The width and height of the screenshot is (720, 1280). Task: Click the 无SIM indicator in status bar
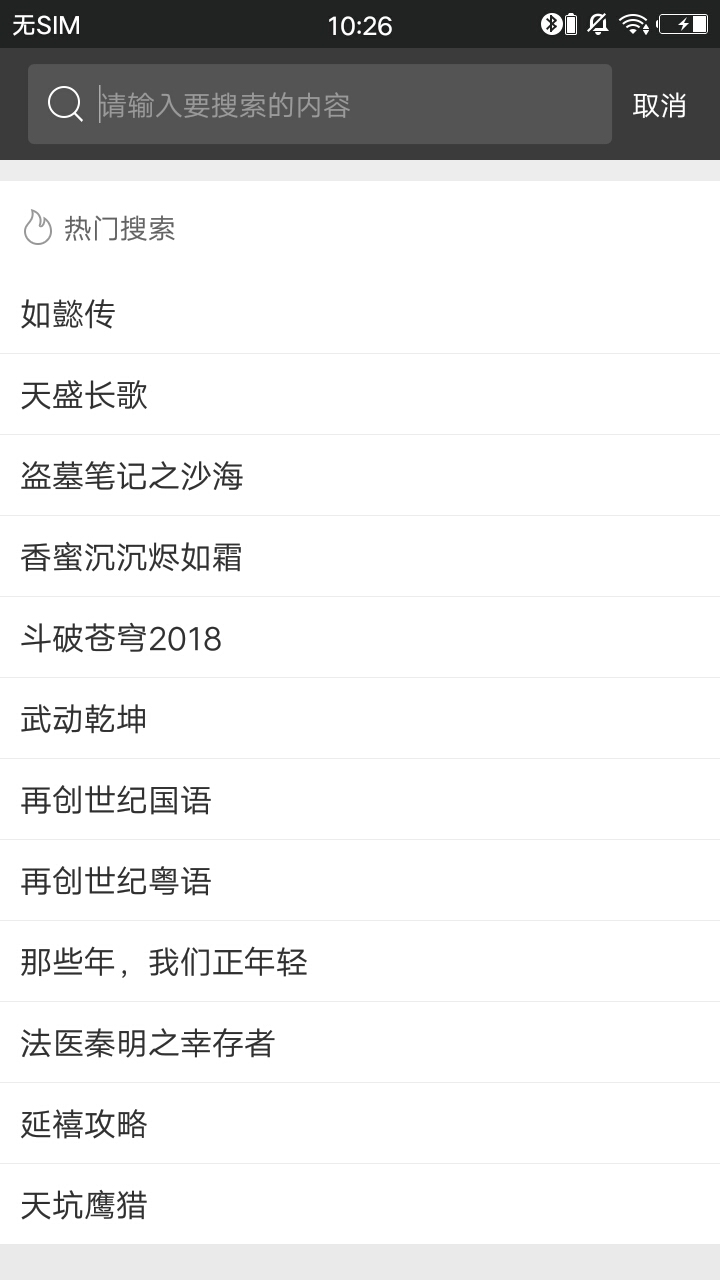(45, 25)
